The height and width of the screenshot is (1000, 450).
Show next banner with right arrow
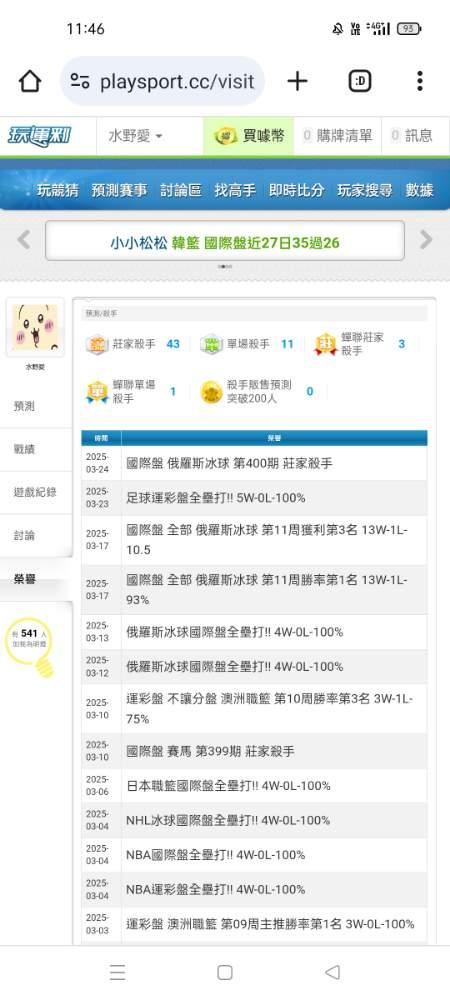(x=426, y=240)
